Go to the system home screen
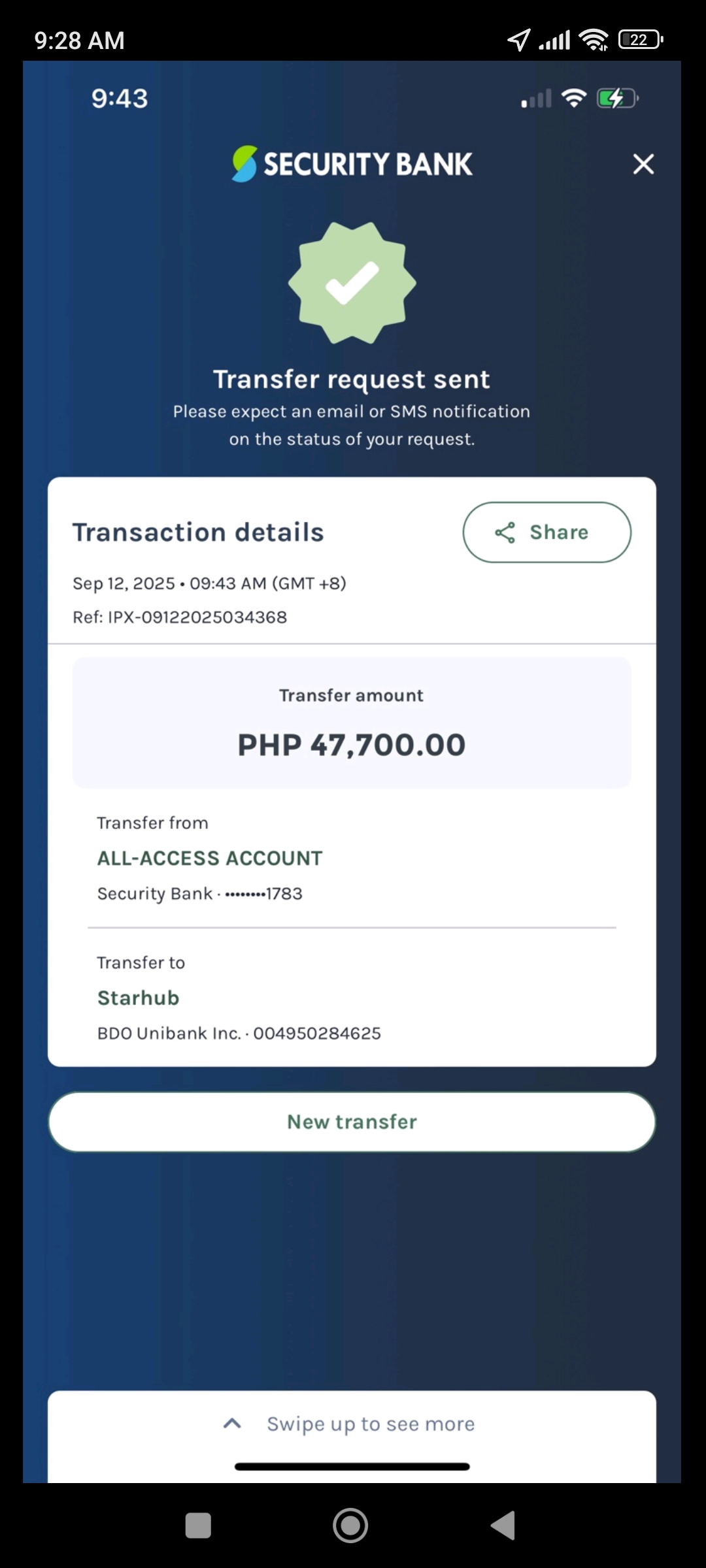706x1568 pixels. click(350, 1526)
